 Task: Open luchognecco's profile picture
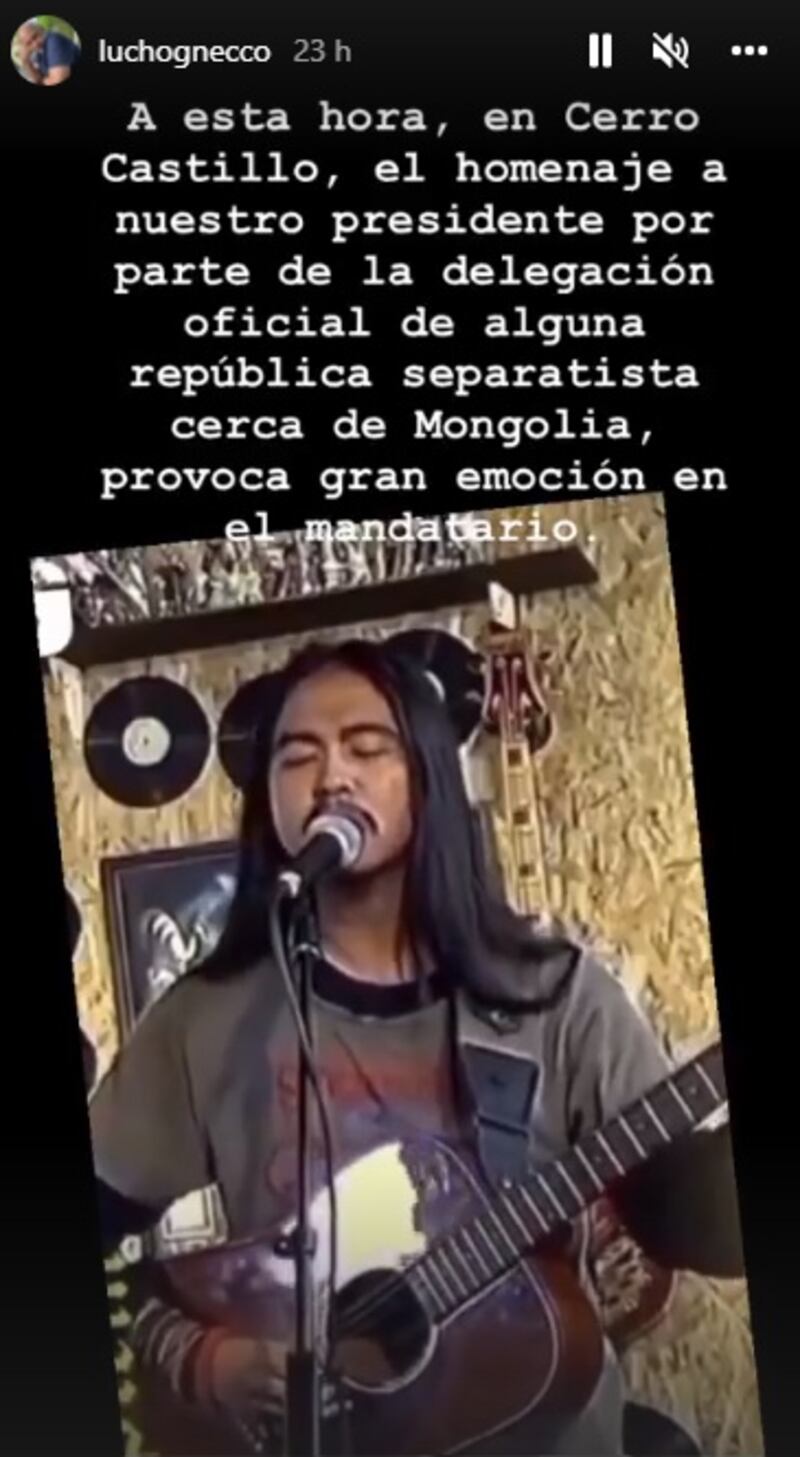click(x=46, y=51)
